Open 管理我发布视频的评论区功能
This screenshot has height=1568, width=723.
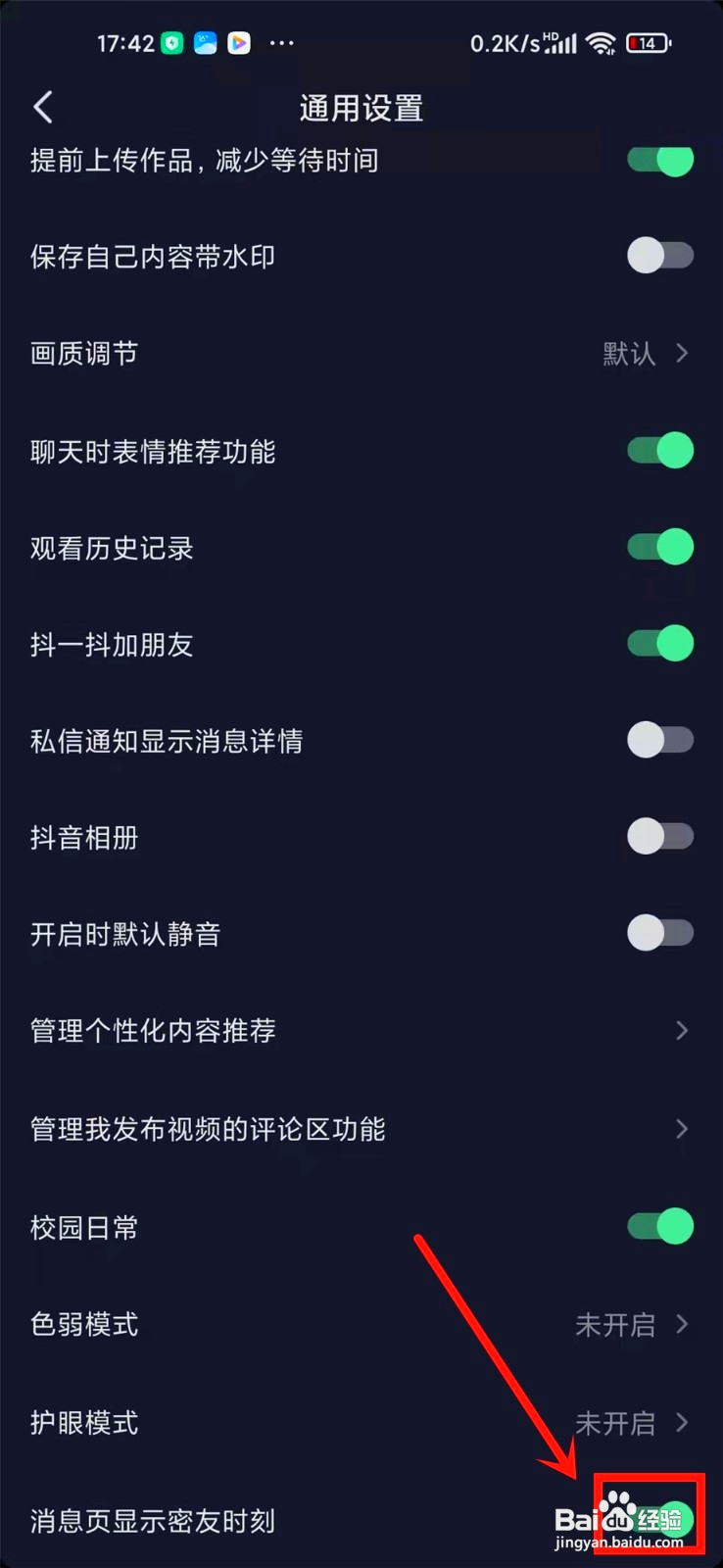point(361,1129)
